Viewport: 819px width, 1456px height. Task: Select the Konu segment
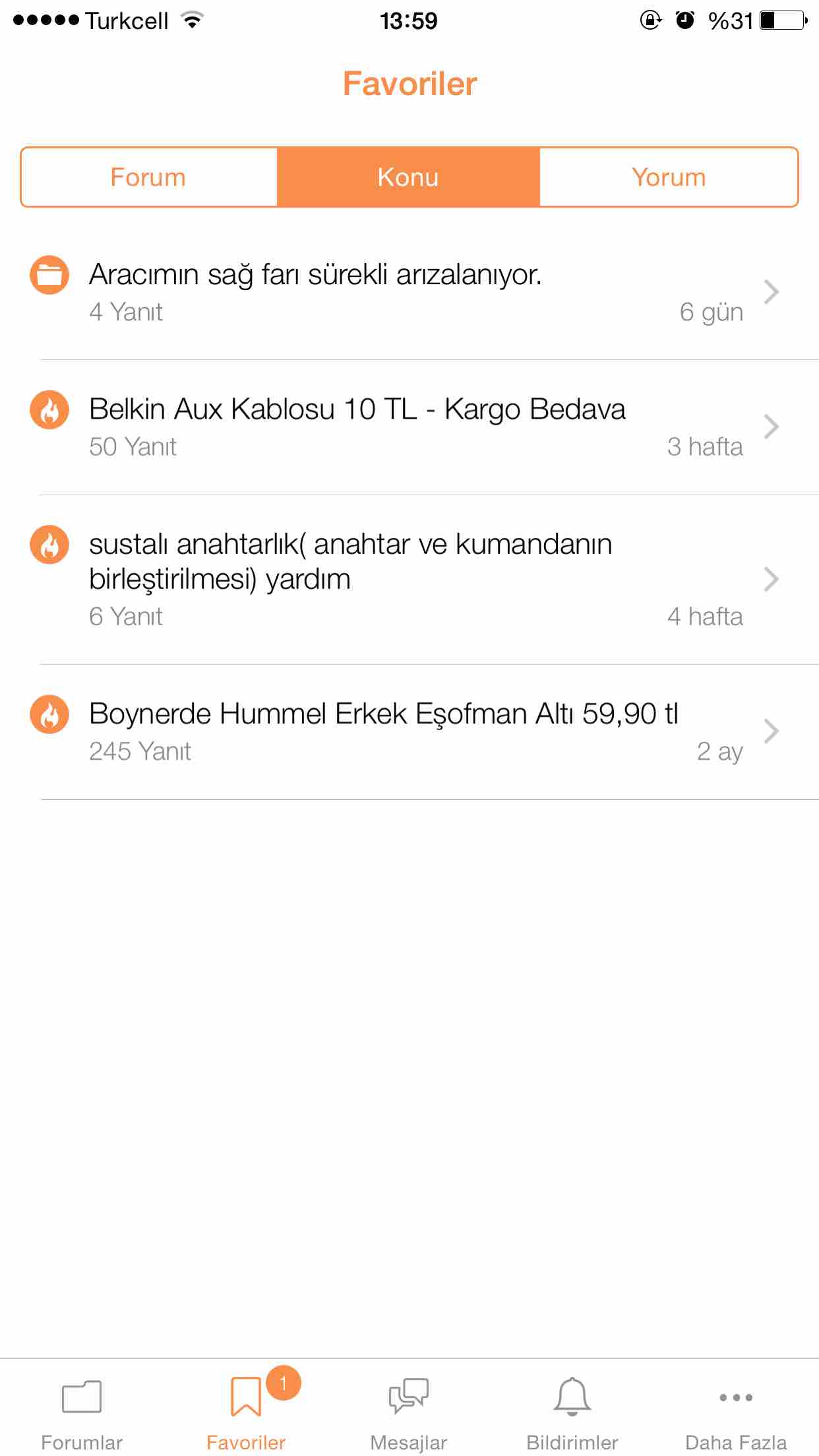408,177
